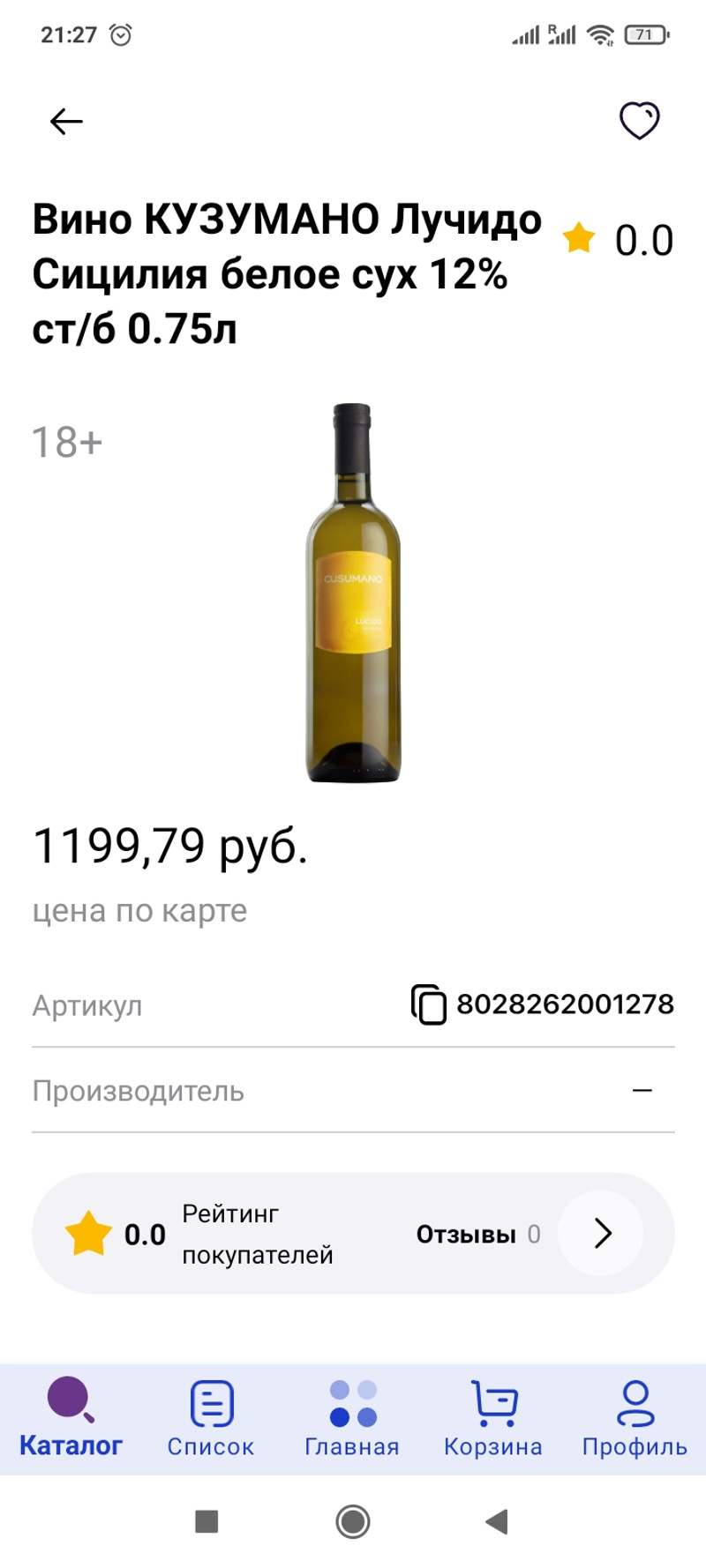The width and height of the screenshot is (706, 1568).
Task: Open customer reviews via the arrow
Action: (x=602, y=1233)
